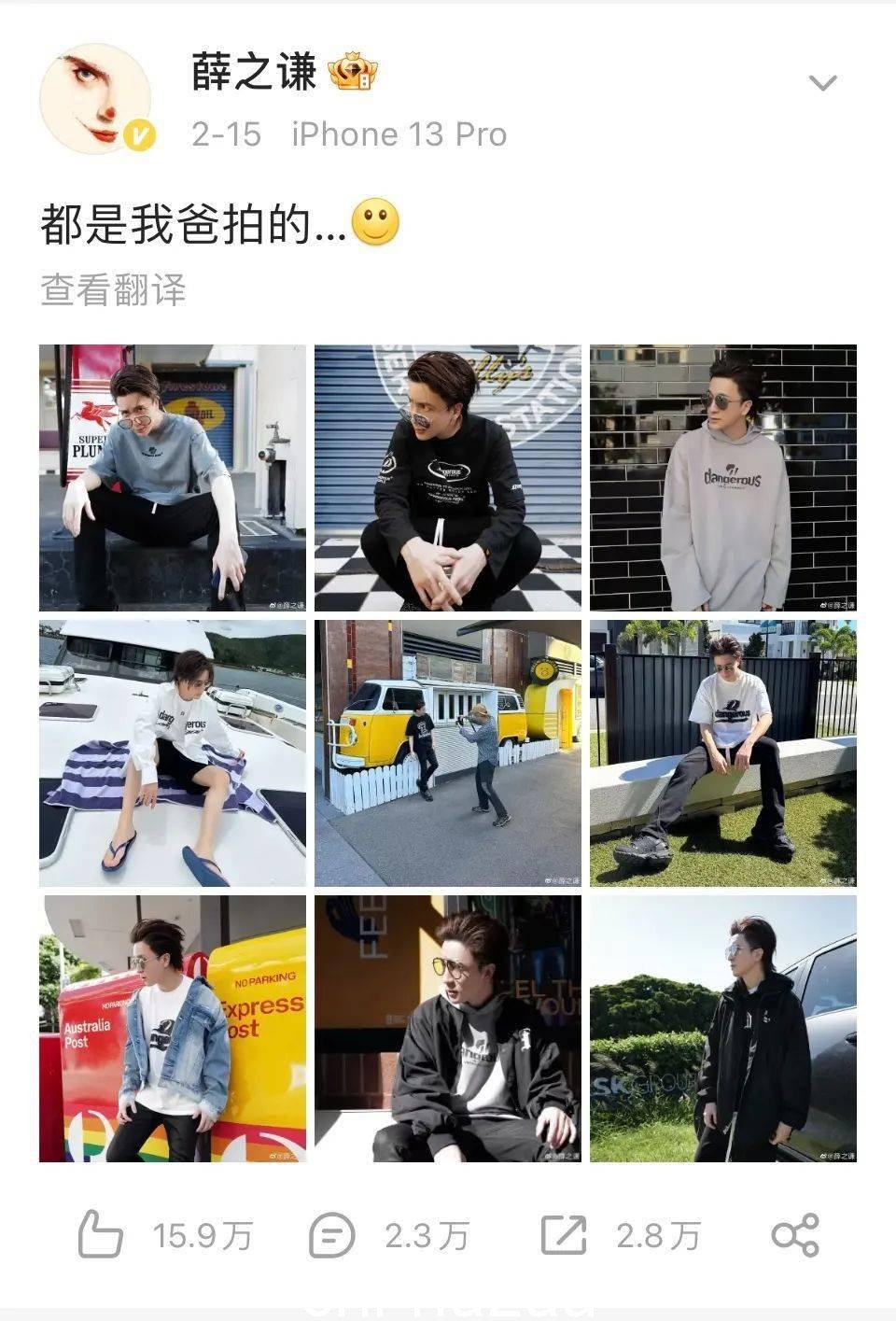Open 薛之谦's profile avatar
Image resolution: width=896 pixels, height=1321 pixels.
coord(95,98)
